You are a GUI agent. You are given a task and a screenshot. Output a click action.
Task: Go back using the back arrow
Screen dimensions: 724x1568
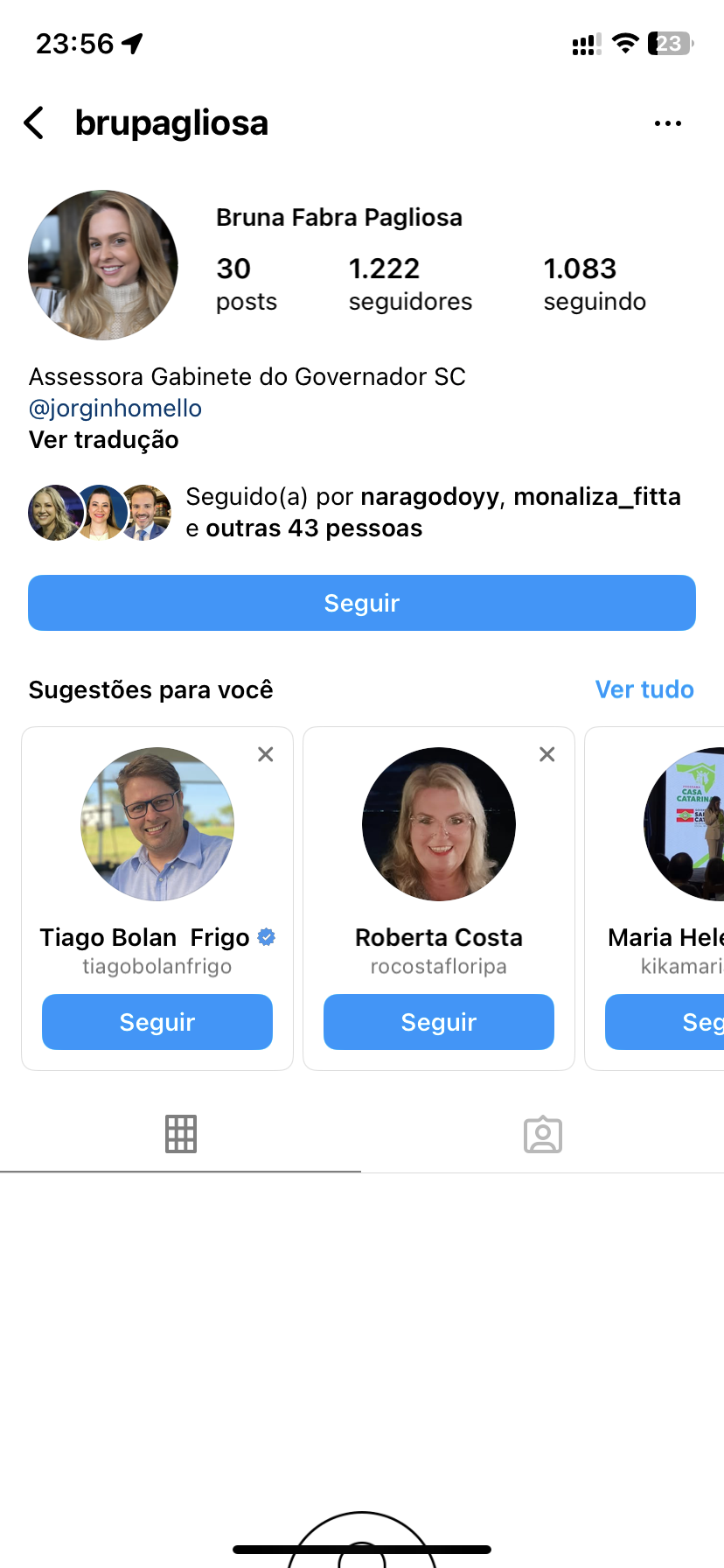coord(35,123)
